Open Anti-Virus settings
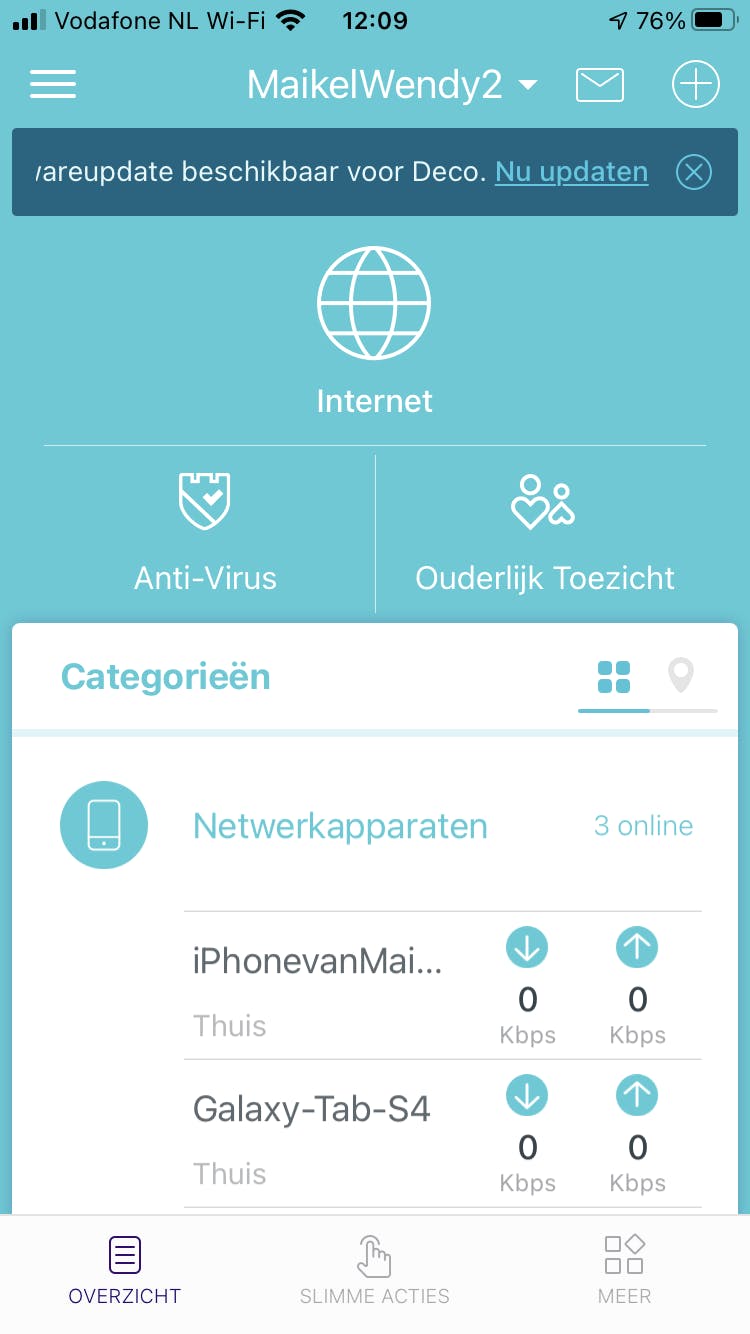 205,532
